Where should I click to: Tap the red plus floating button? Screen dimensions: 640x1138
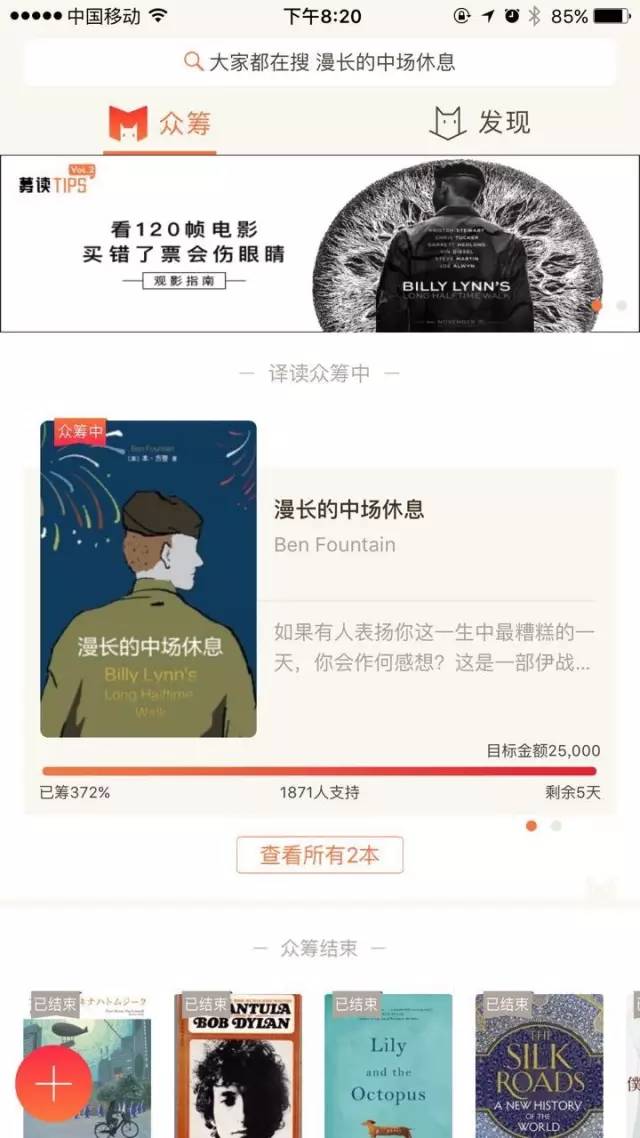(x=54, y=1083)
